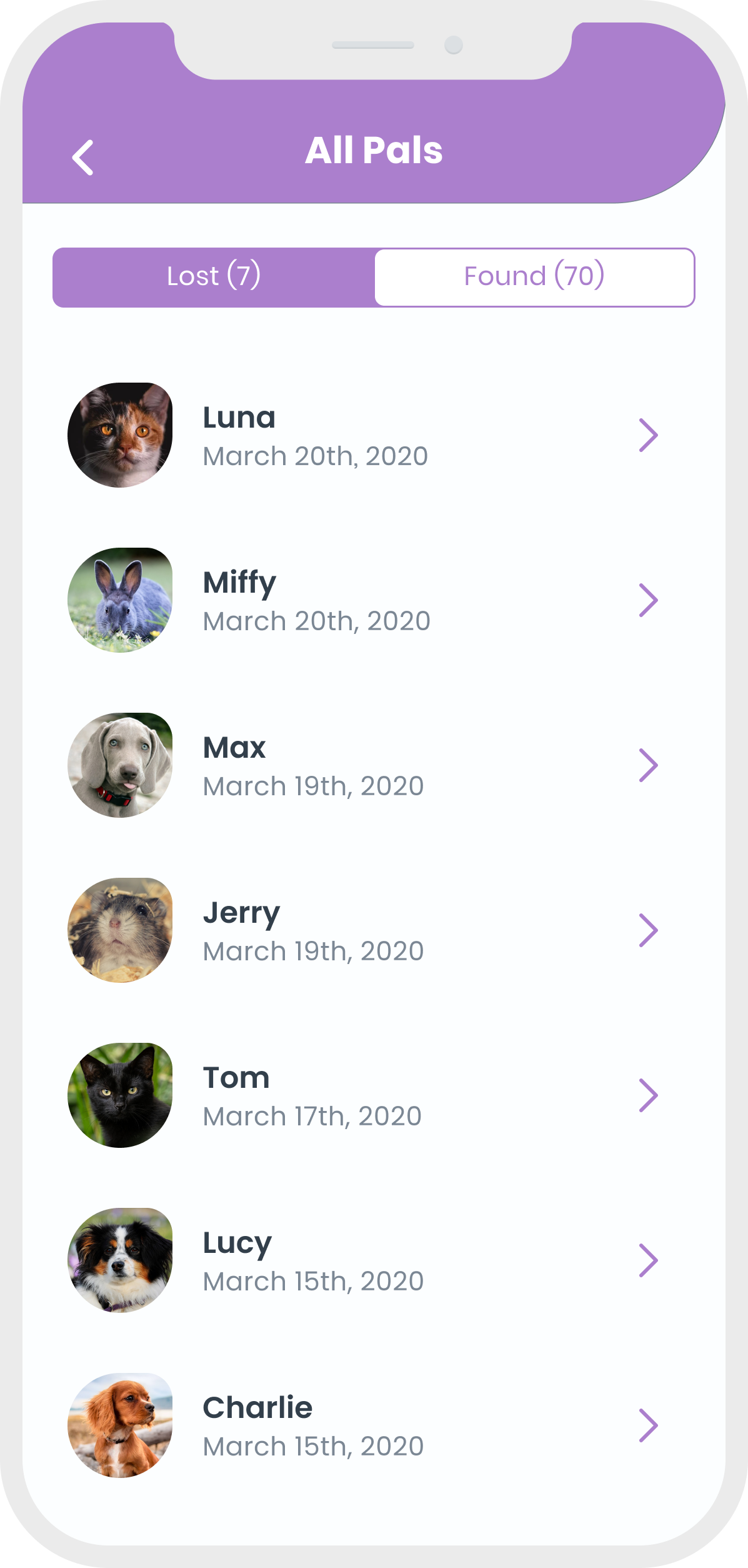Open Jerry's lost pet entry

(x=374, y=930)
